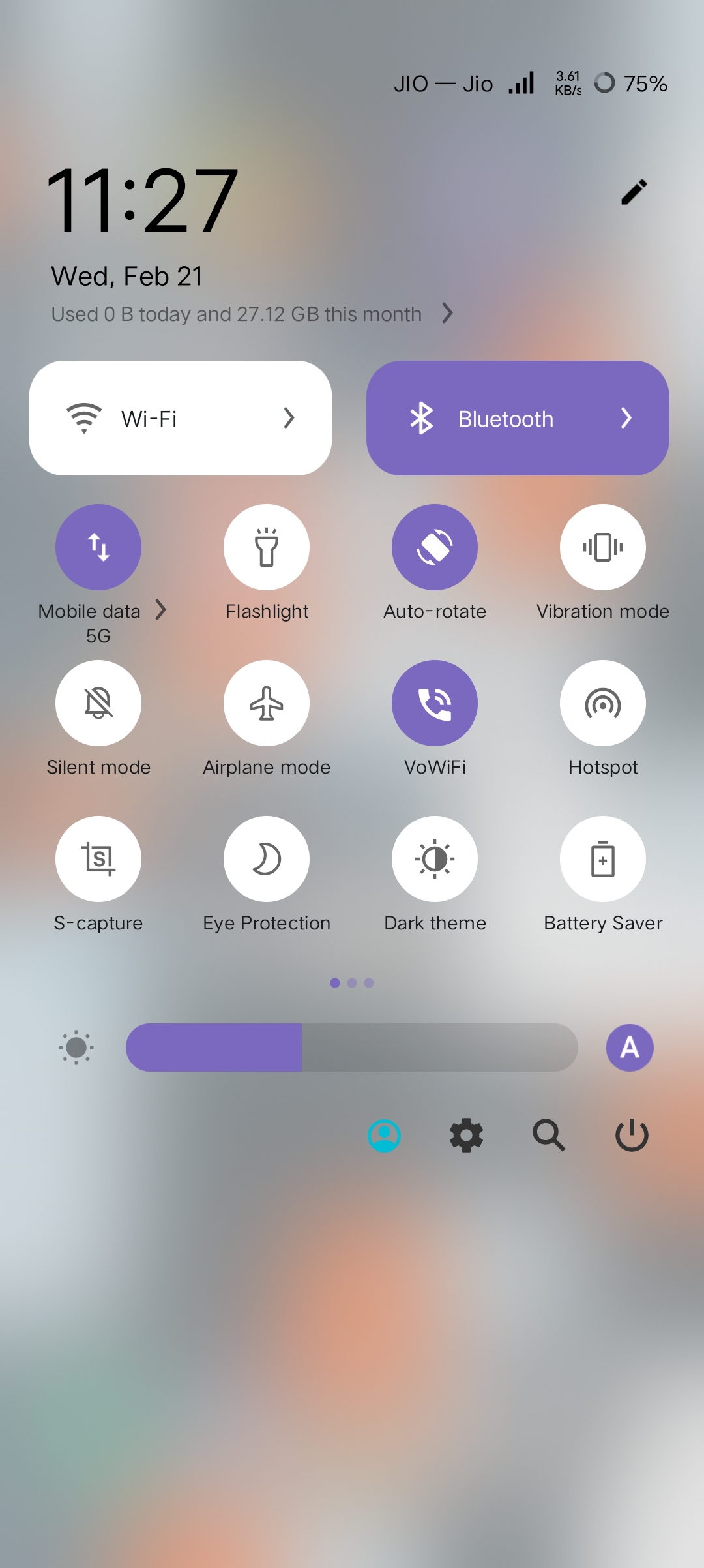Screen dimensions: 704x1568
Task: Open the Settings gear
Action: click(465, 1135)
